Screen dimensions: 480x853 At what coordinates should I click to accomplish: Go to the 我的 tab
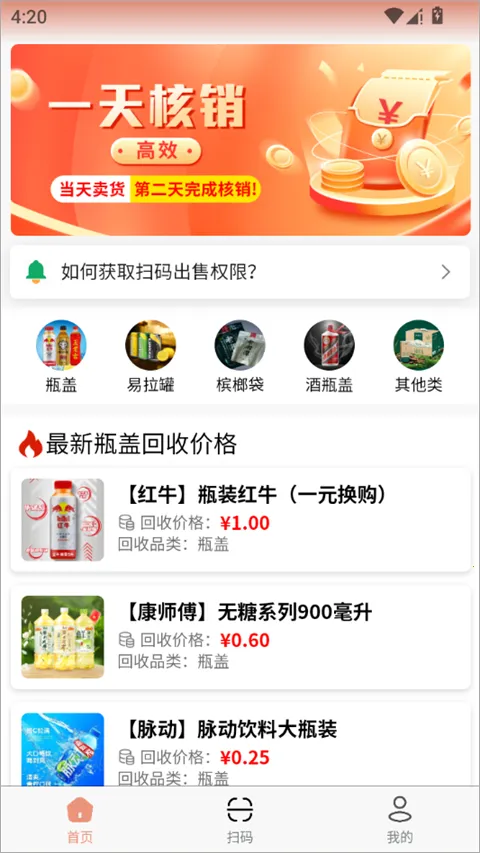(x=400, y=820)
